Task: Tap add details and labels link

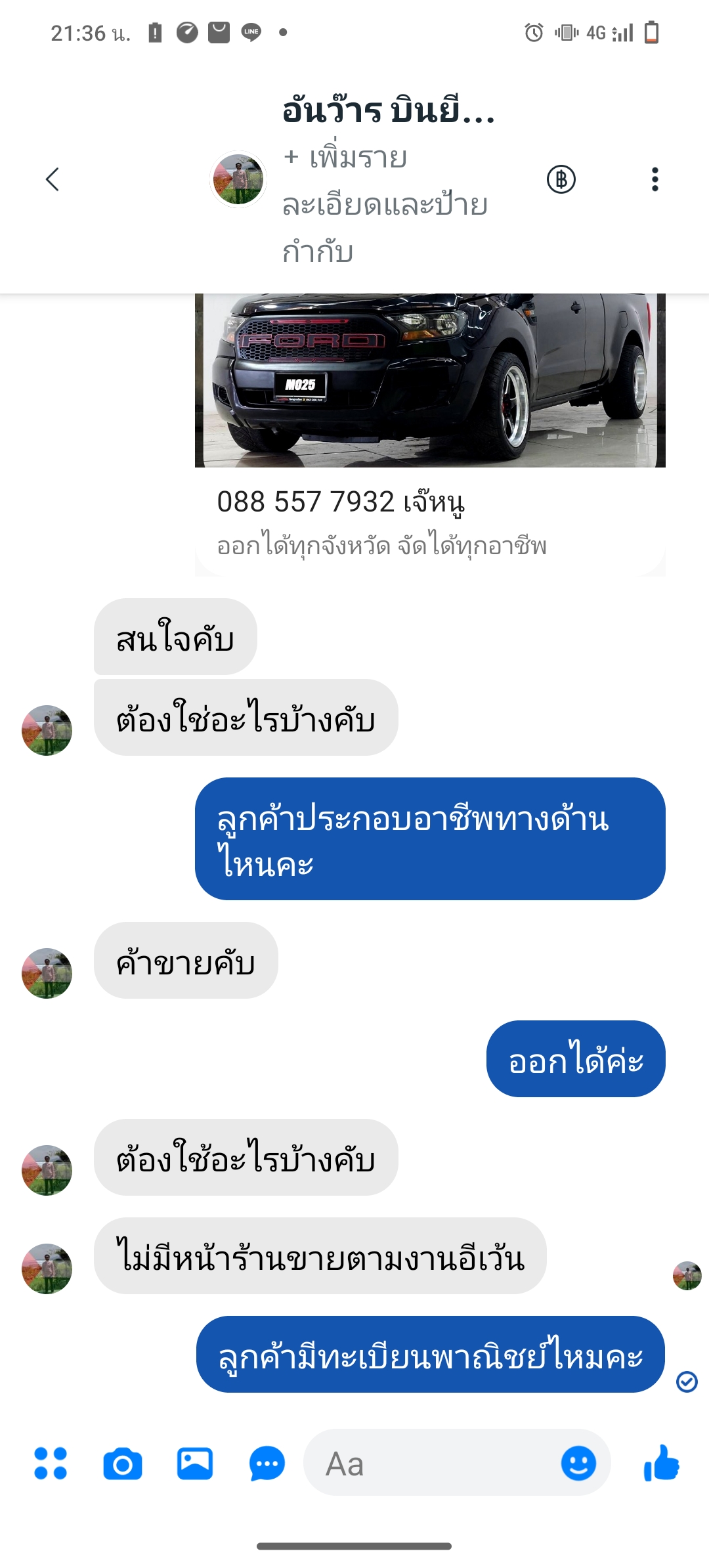Action: (x=384, y=204)
